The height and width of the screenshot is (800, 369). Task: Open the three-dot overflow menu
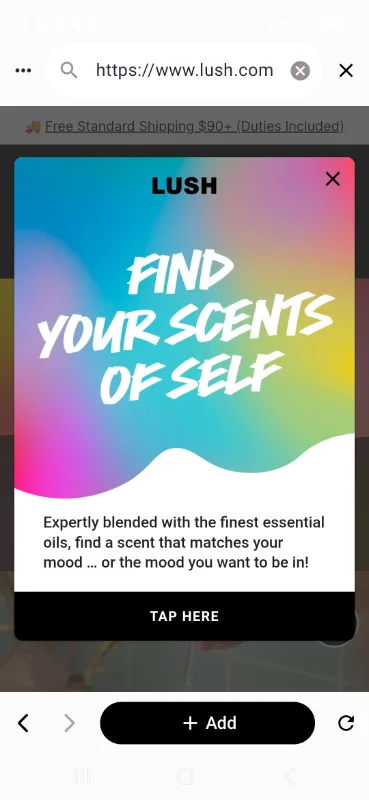(23, 71)
